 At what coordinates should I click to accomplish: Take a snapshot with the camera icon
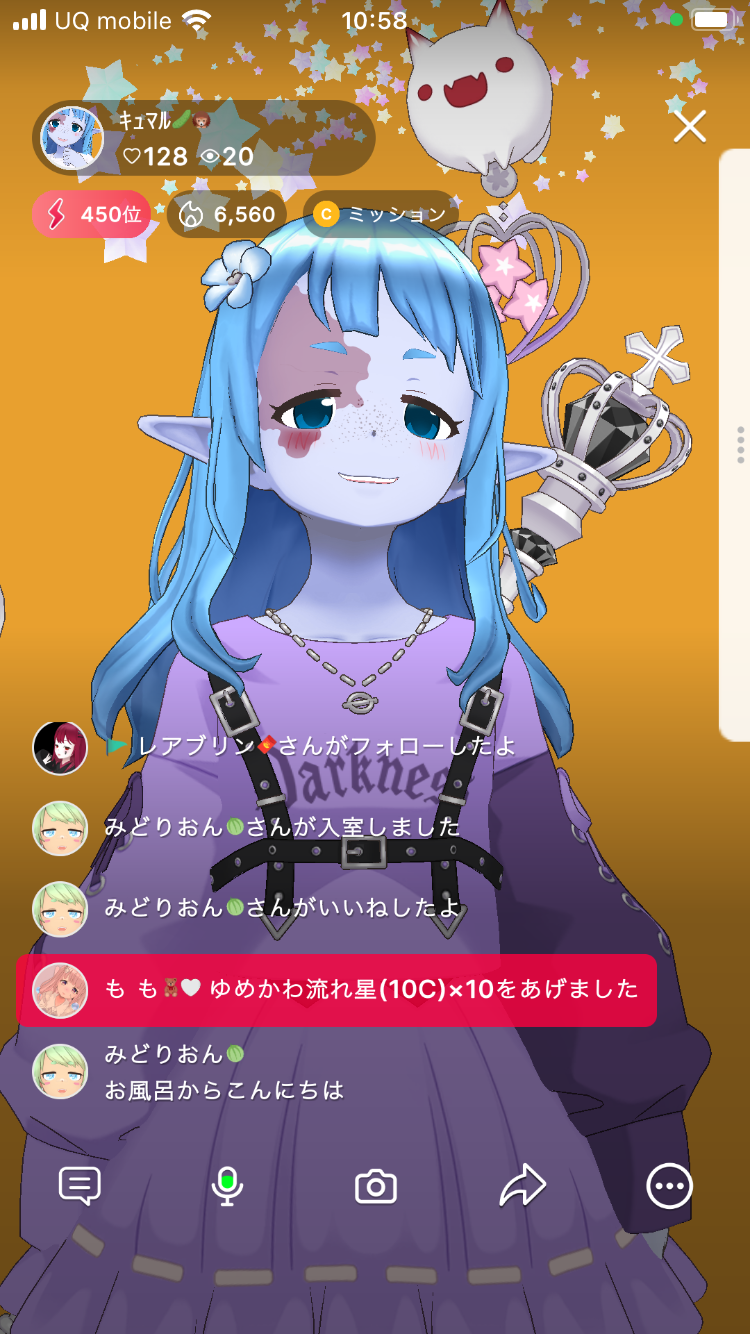376,1187
